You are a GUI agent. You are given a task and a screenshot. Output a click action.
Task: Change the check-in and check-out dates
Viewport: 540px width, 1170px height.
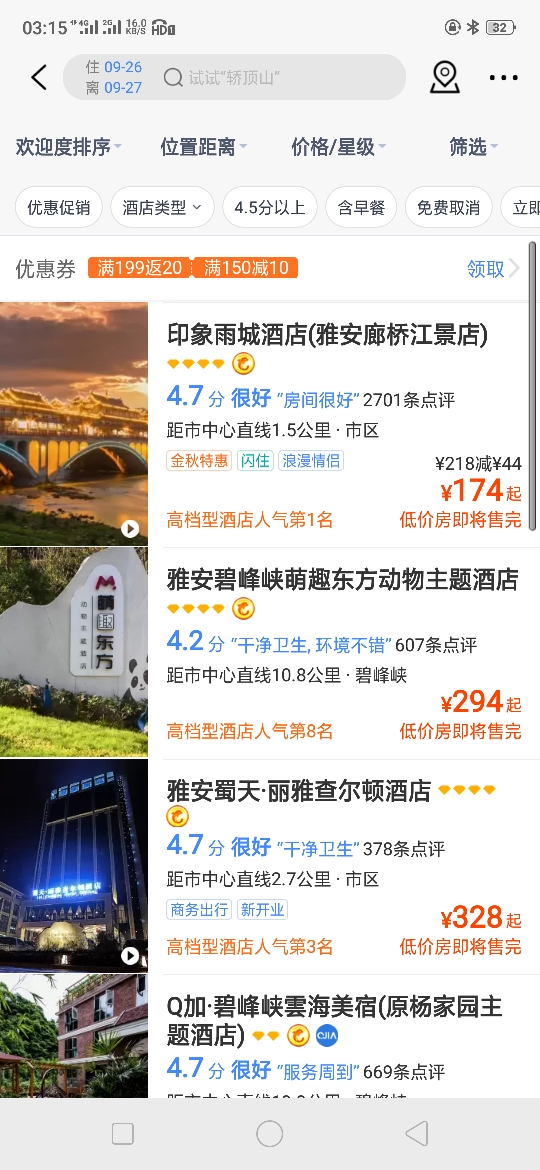113,77
